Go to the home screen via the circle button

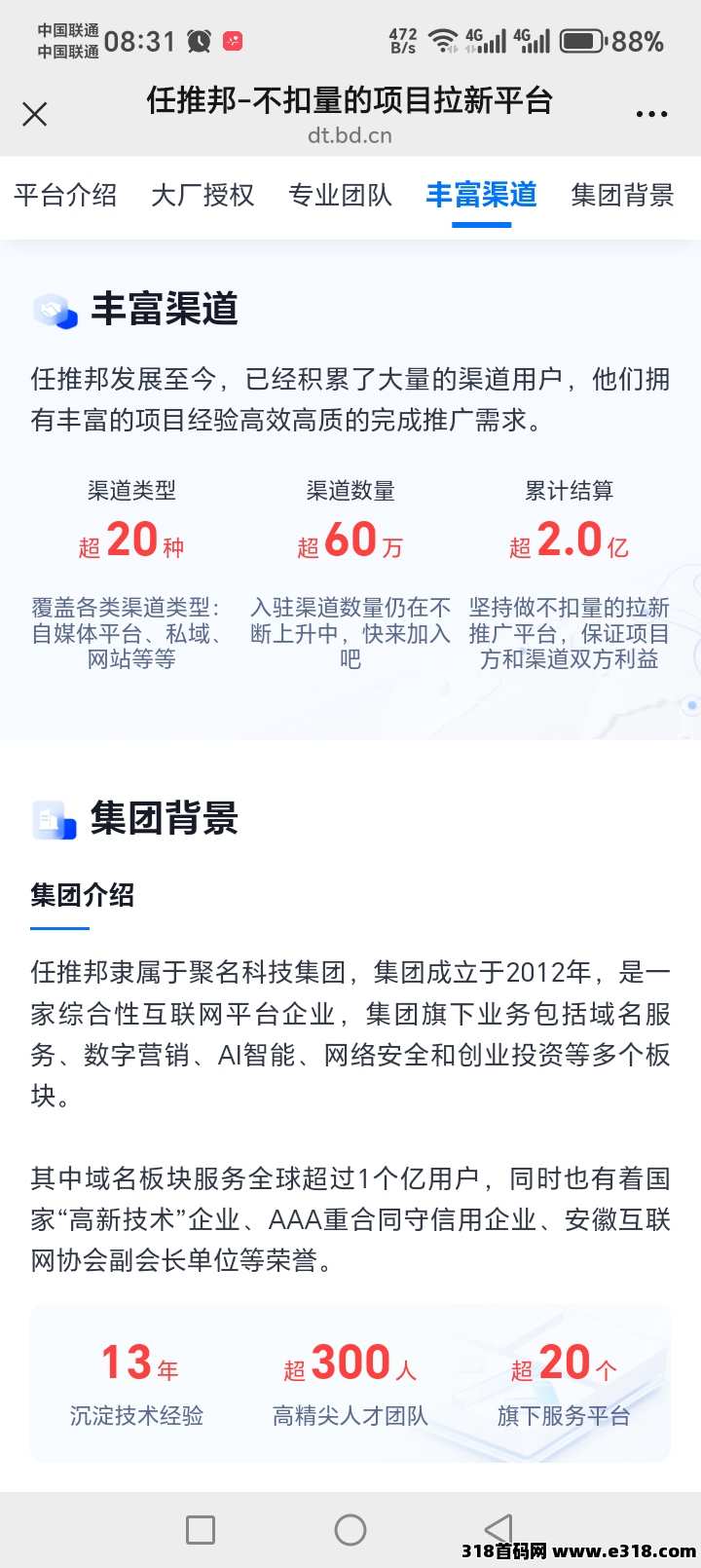tap(350, 1529)
